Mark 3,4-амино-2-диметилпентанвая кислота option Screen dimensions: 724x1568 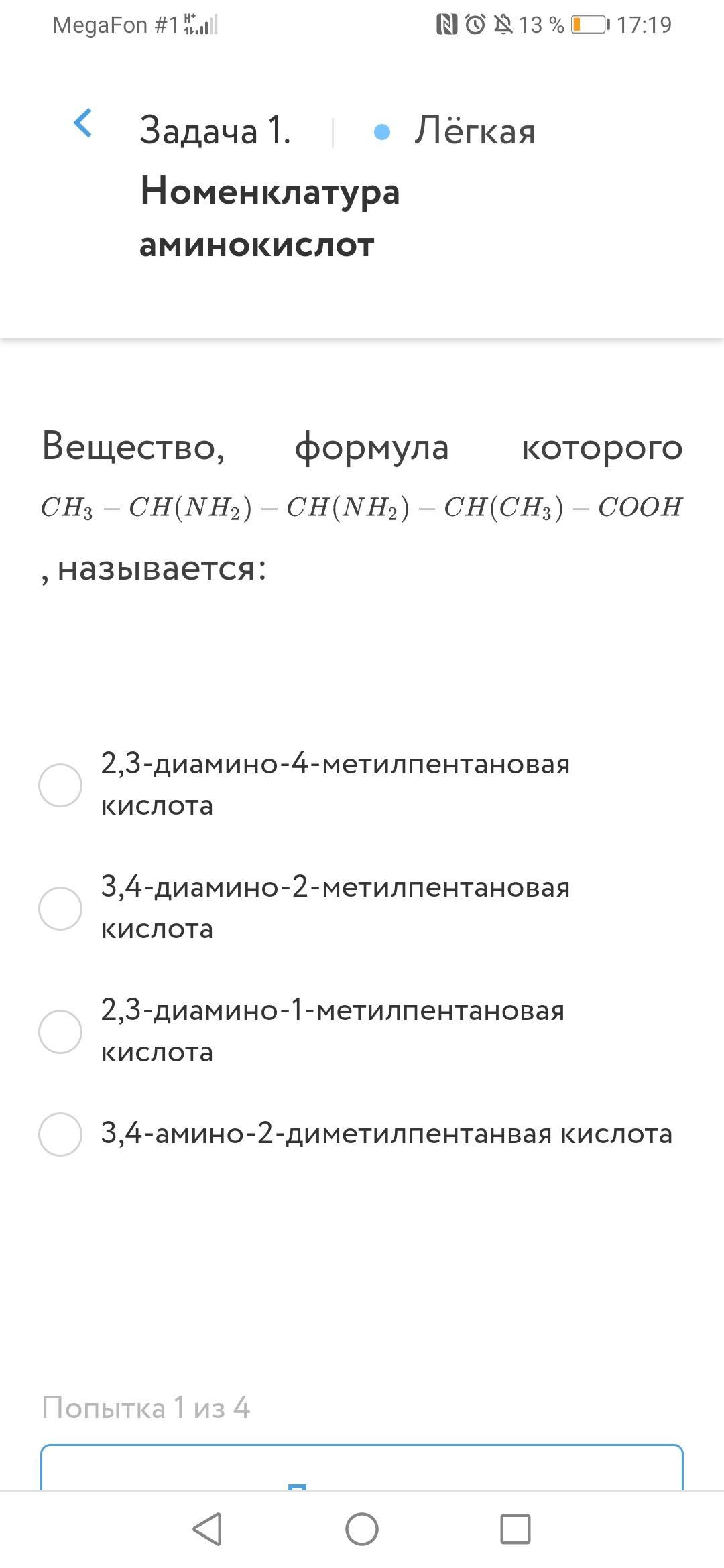click(x=60, y=1134)
